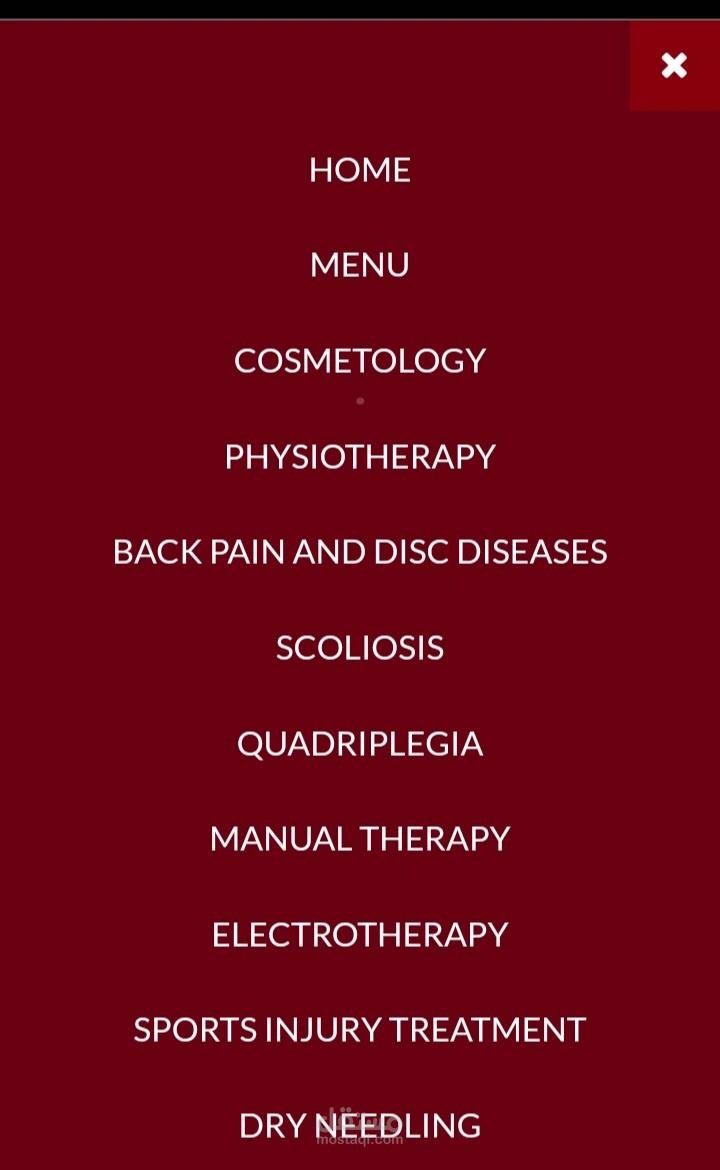The width and height of the screenshot is (720, 1170).
Task: Choose Electrotherapy from the list
Action: 360,935
